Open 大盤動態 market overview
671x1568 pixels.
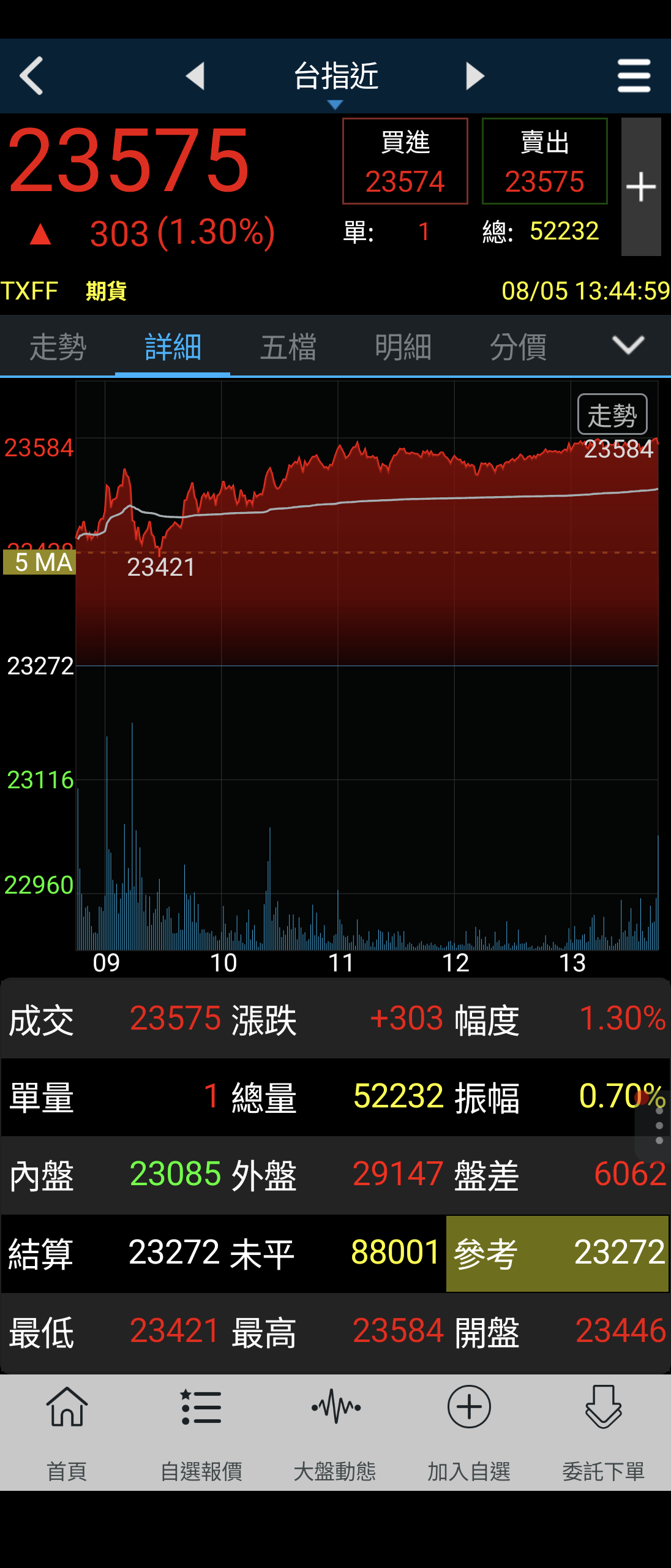[x=335, y=1432]
